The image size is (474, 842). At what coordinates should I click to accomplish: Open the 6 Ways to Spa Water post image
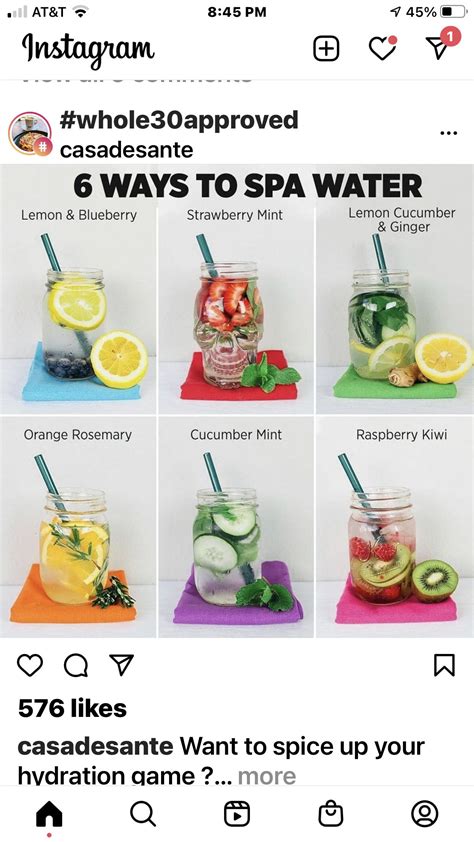point(237,401)
